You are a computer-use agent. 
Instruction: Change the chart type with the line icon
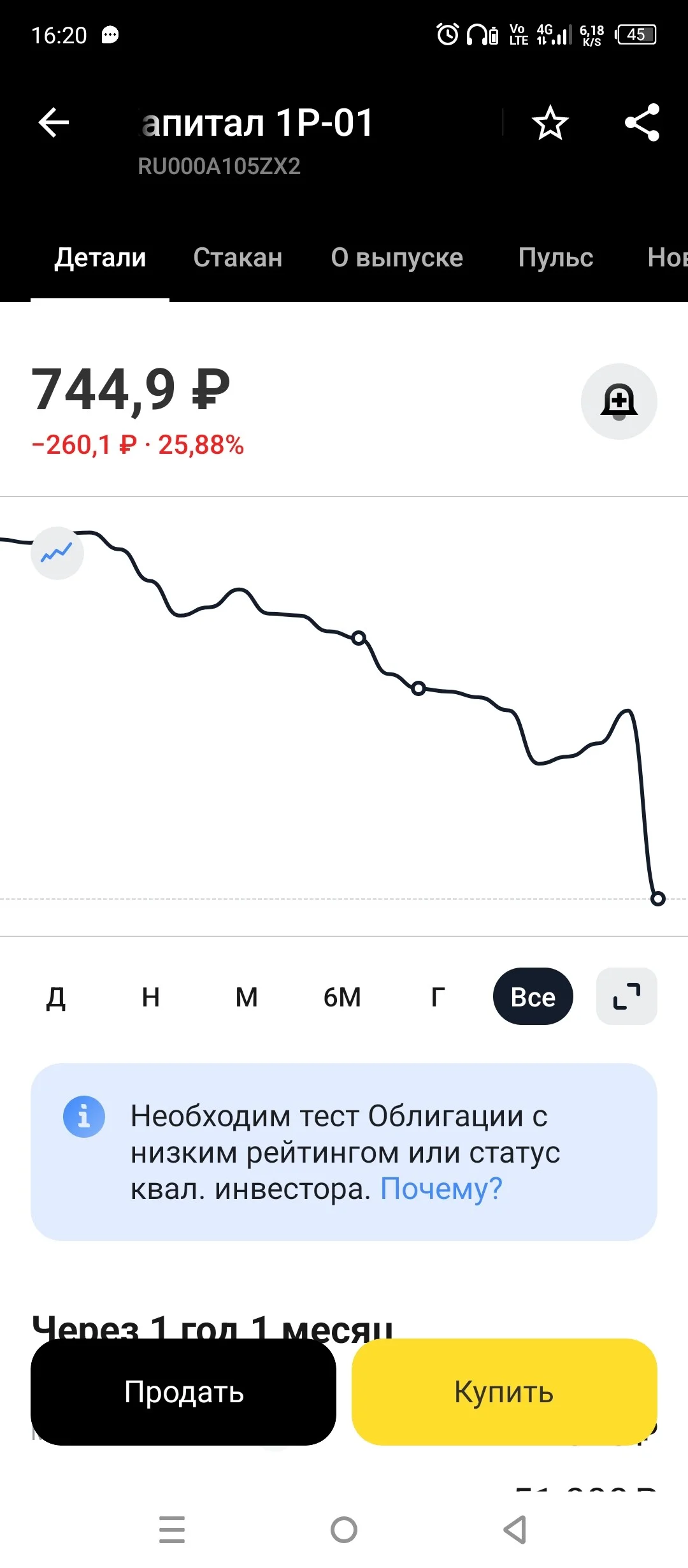[57, 553]
